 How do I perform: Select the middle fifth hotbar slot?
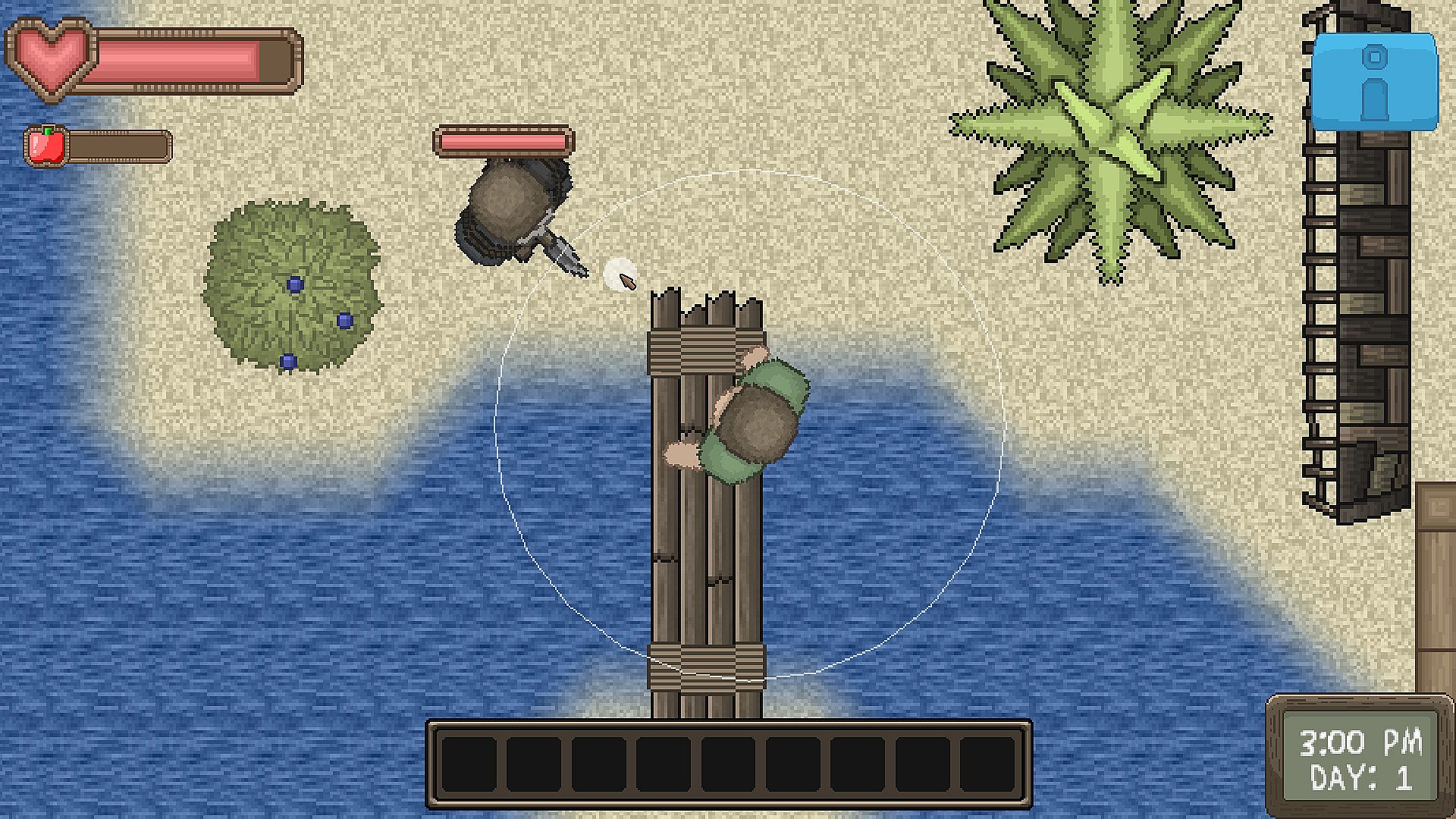click(729, 764)
